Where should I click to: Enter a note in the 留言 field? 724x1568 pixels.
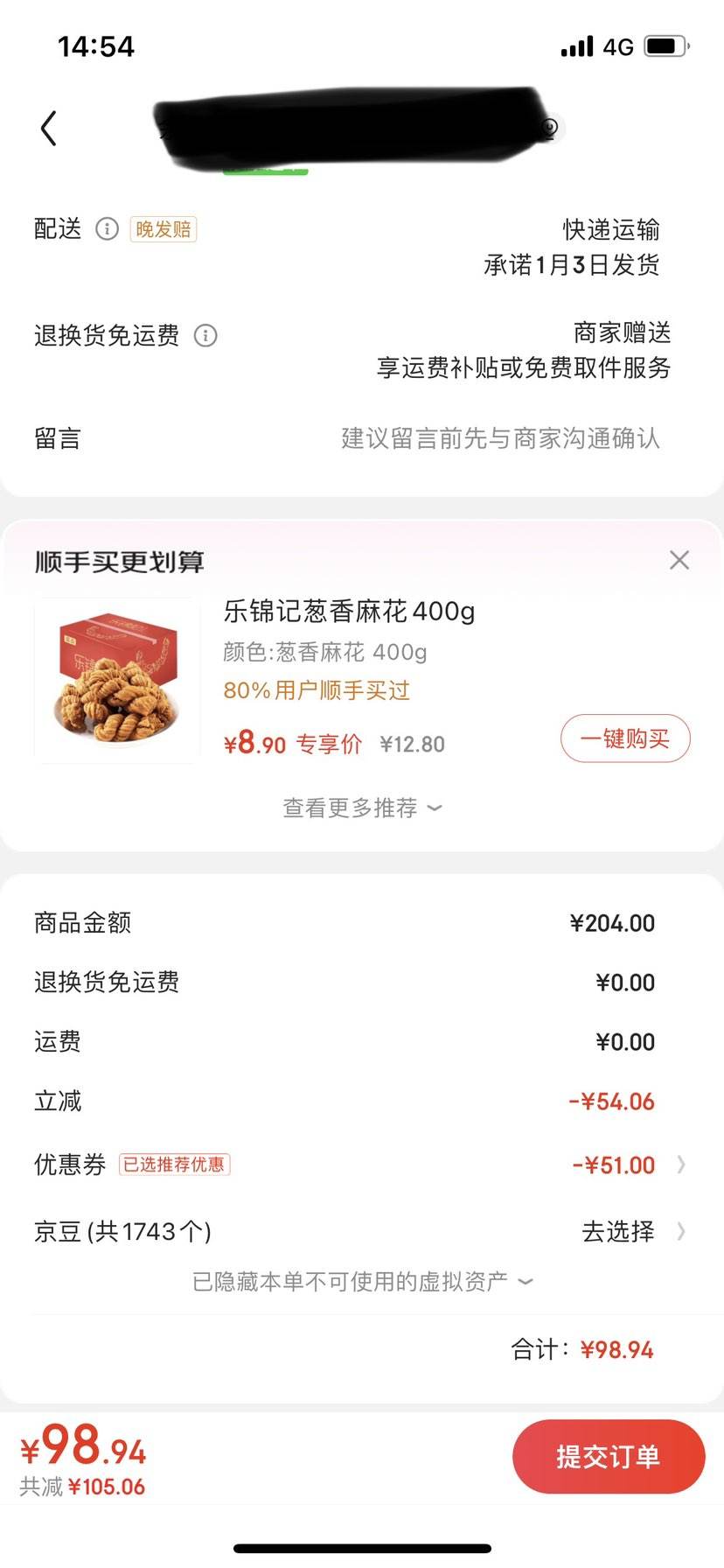362,437
